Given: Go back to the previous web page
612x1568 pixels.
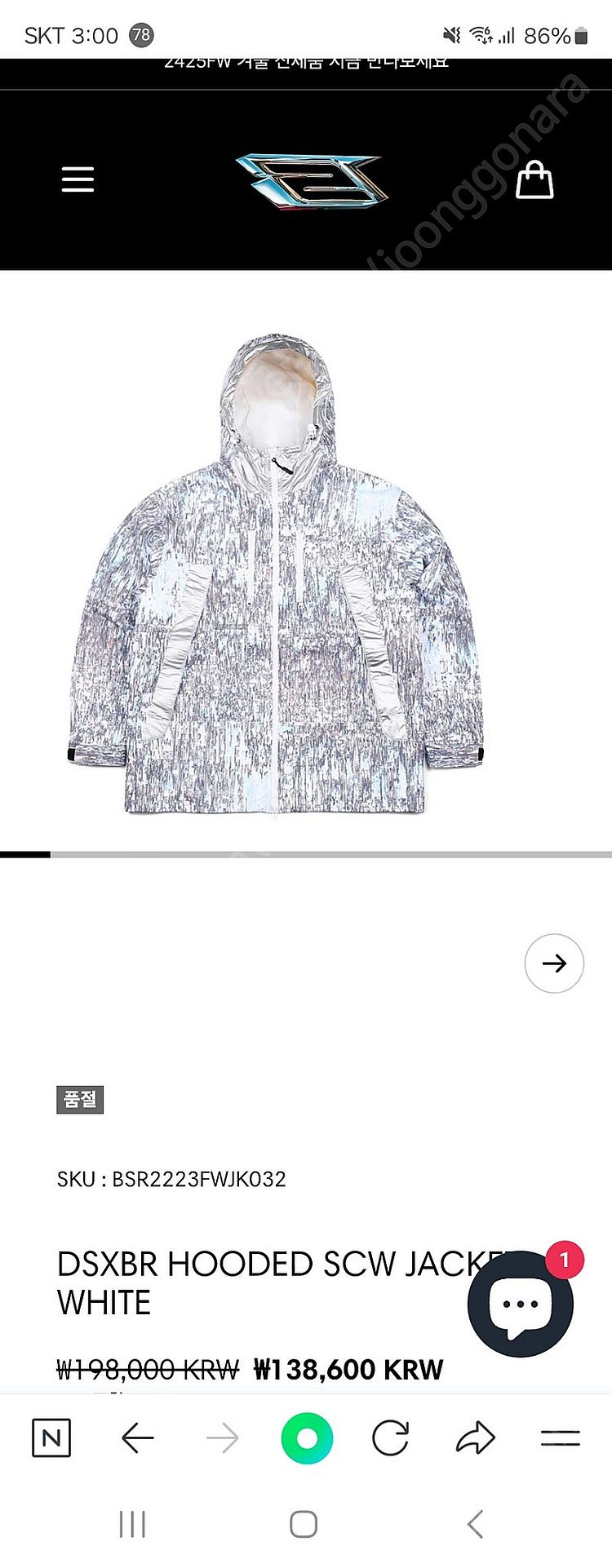Looking at the screenshot, I should (x=138, y=1437).
